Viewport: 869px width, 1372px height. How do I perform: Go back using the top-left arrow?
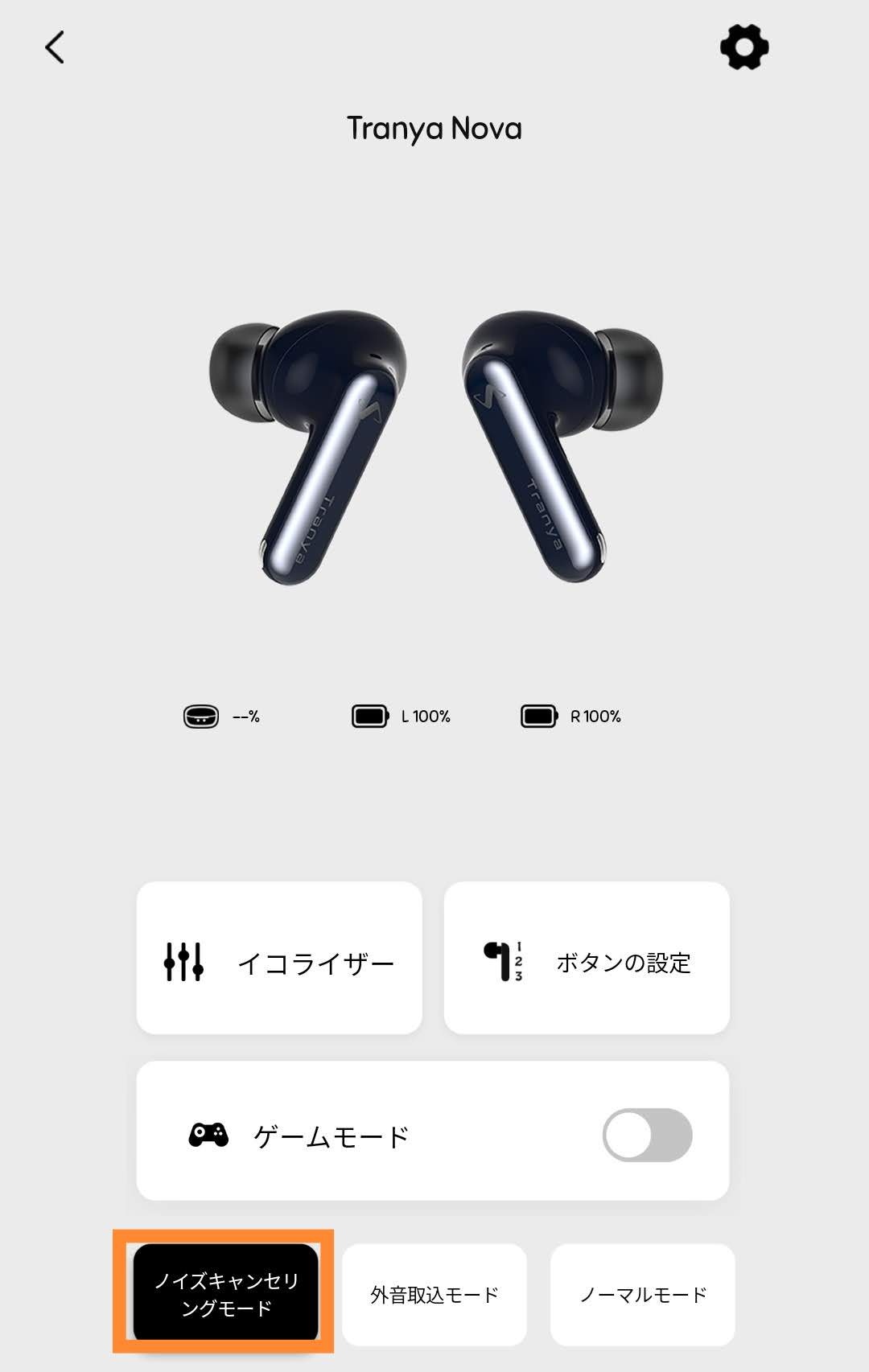pyautogui.click(x=55, y=47)
